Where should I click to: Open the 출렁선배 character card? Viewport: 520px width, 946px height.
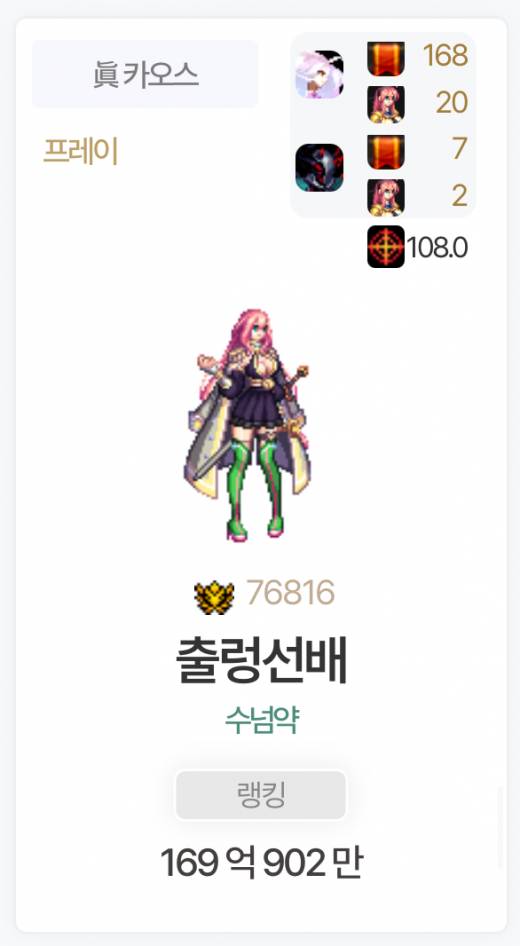(261, 475)
